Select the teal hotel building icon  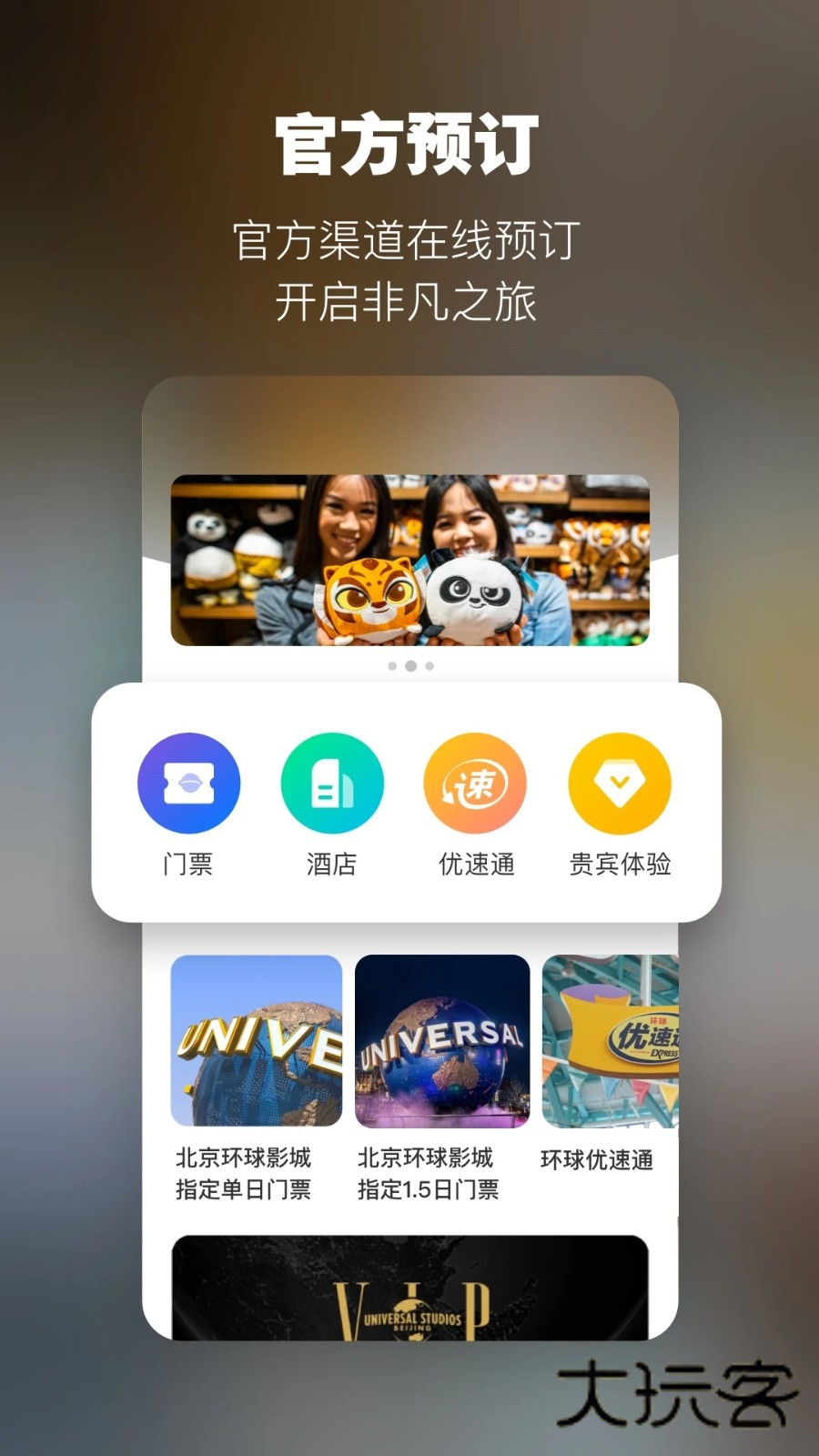[x=332, y=784]
